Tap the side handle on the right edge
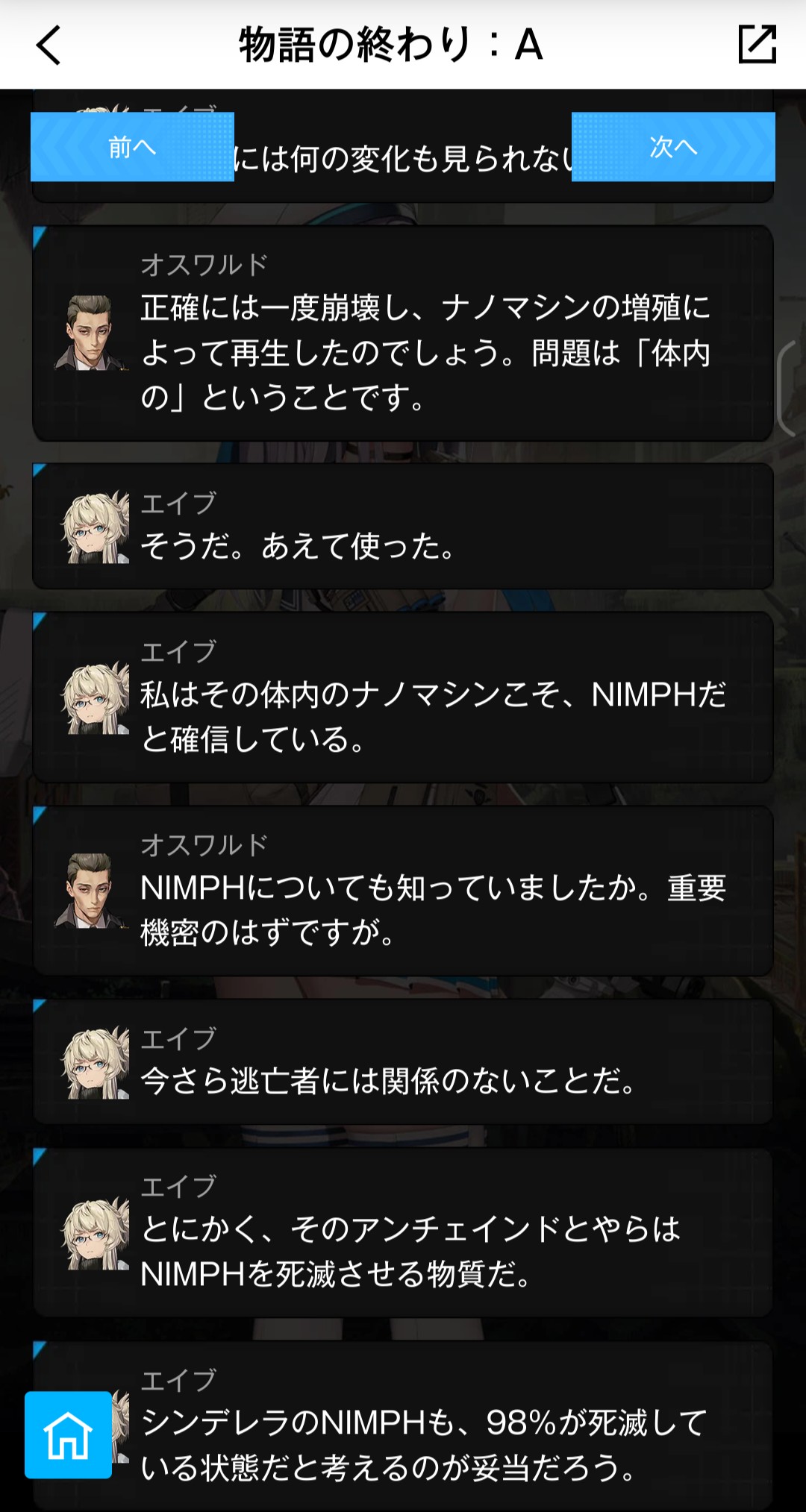 coord(790,389)
